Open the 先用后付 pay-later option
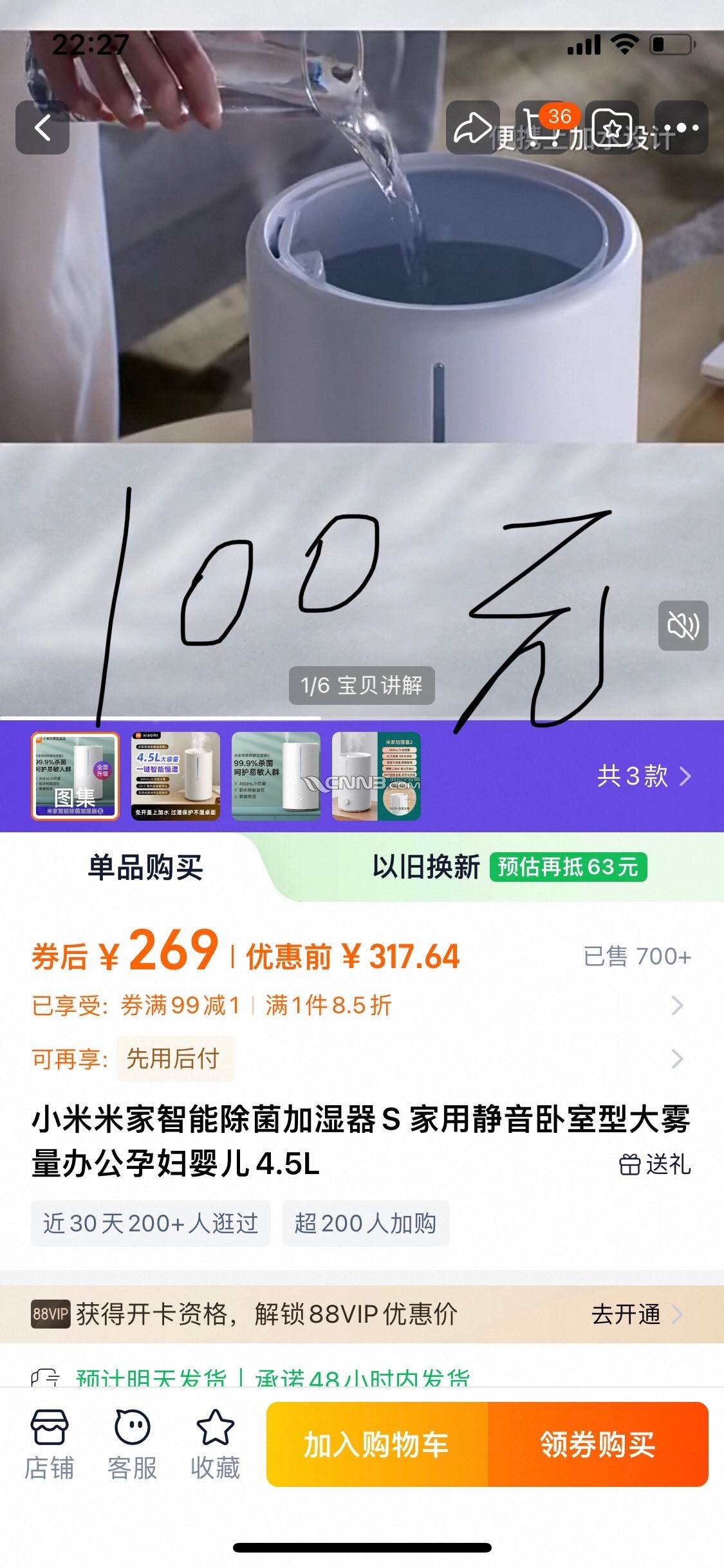 tap(175, 1059)
